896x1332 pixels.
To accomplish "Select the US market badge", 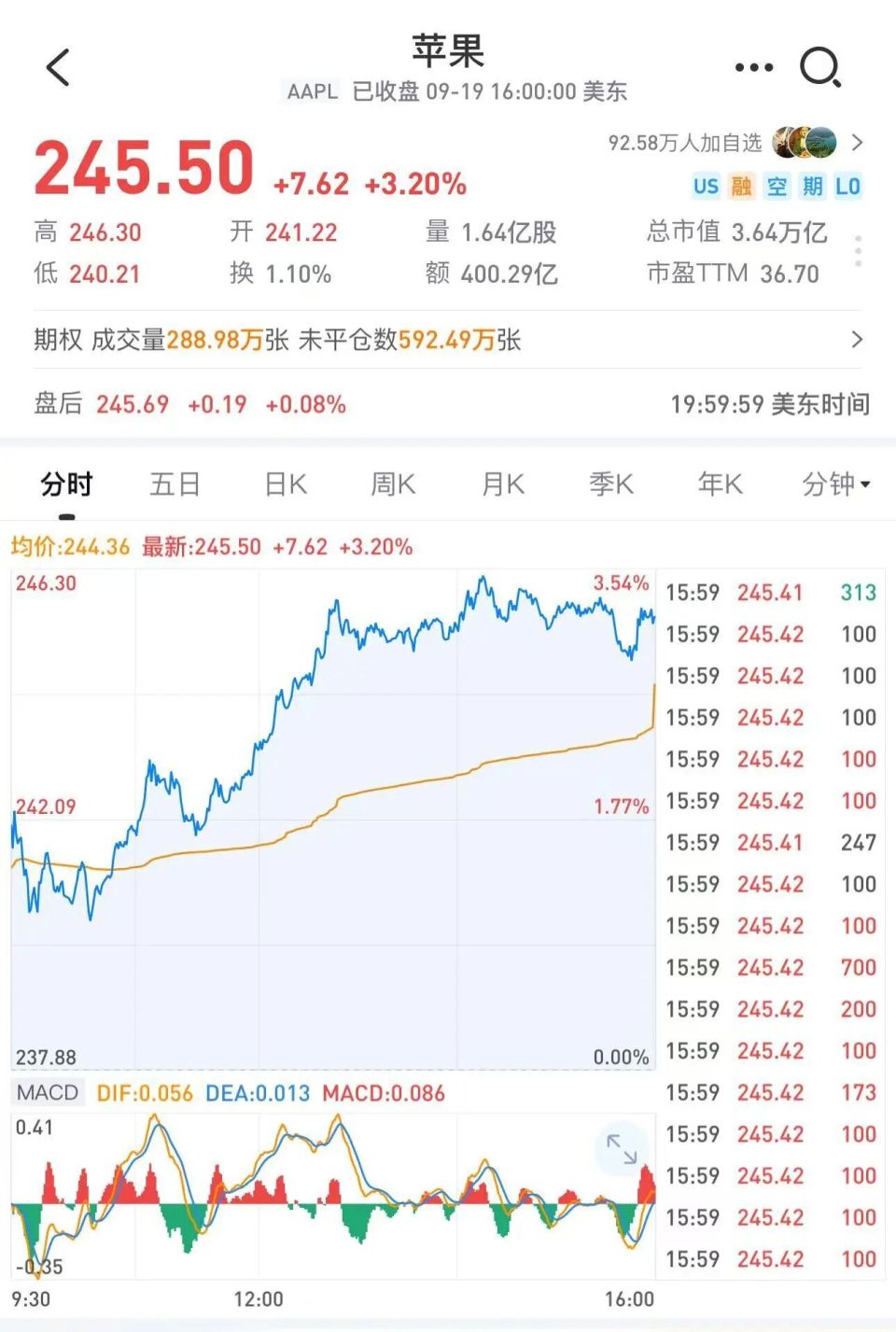I will [707, 187].
